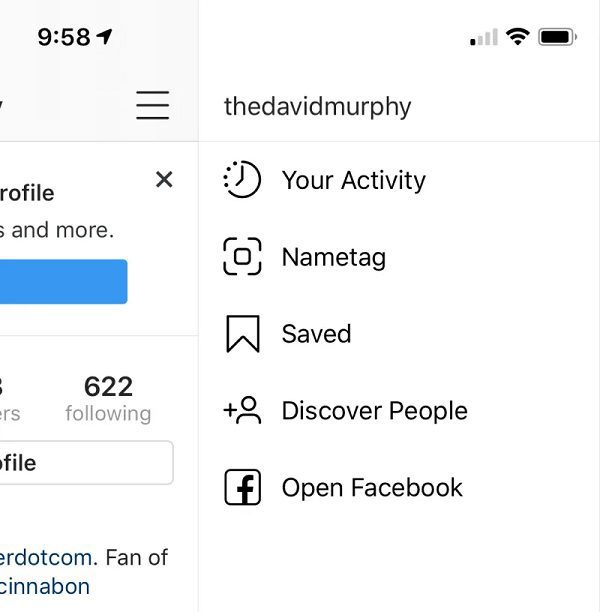Dismiss the profile prompt banner
This screenshot has height=612, width=600.
click(x=165, y=179)
